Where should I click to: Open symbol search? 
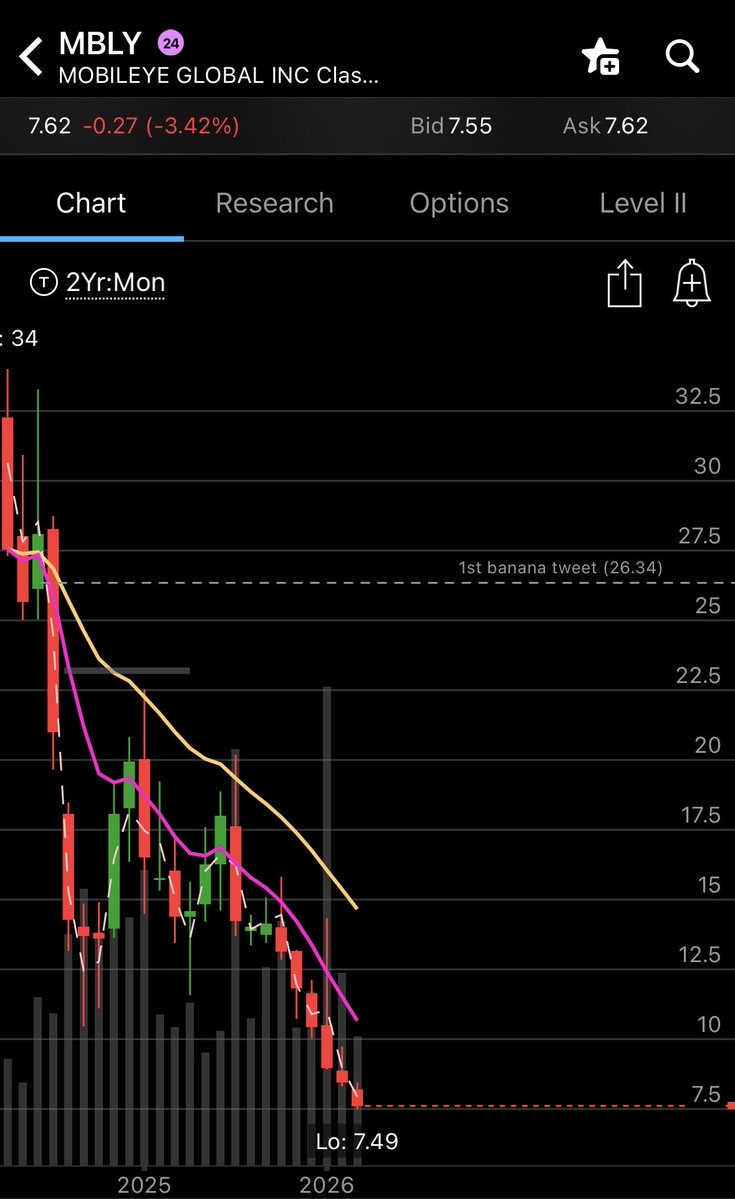click(x=682, y=57)
